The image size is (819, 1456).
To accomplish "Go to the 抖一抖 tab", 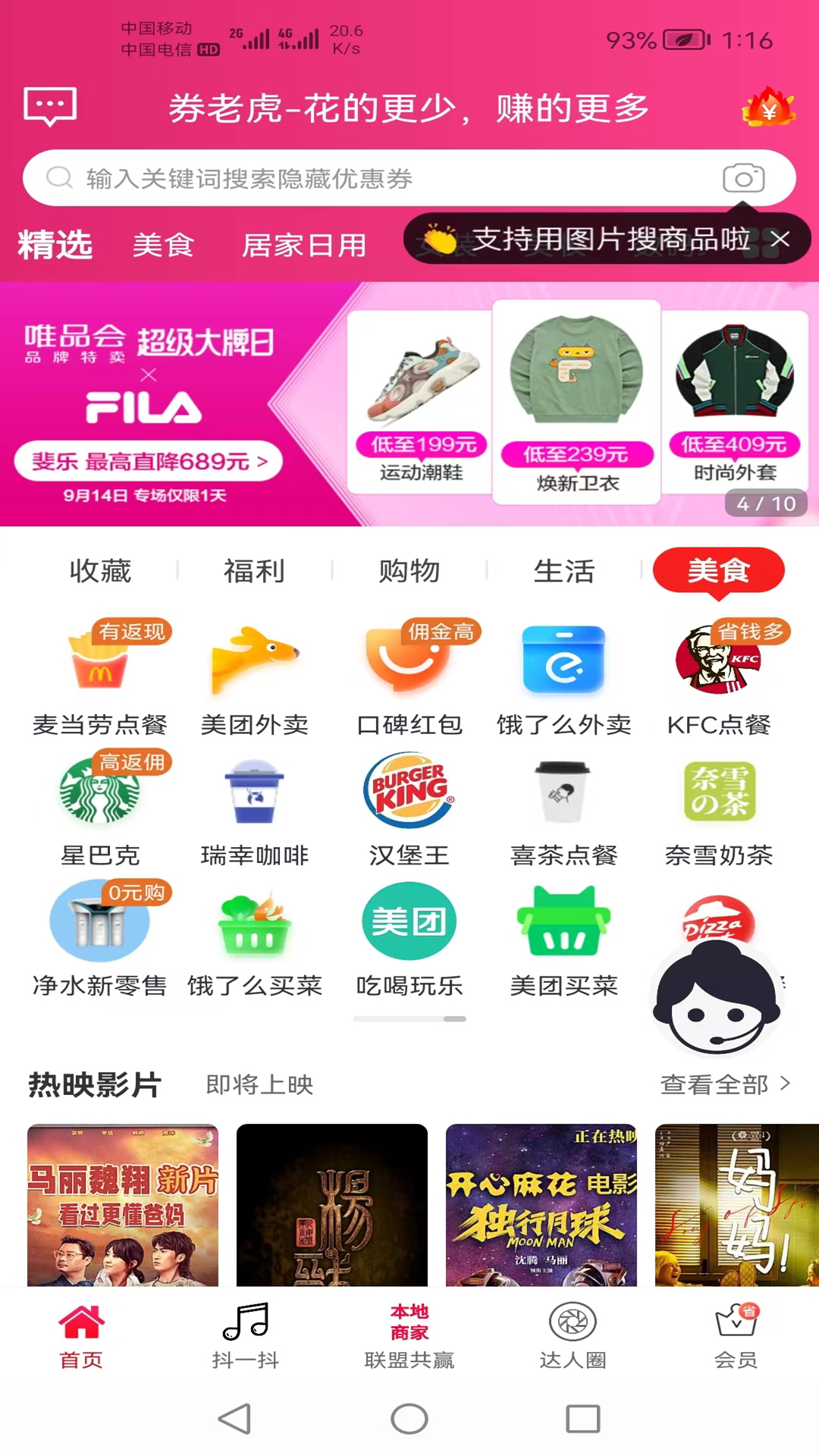I will point(246,1336).
